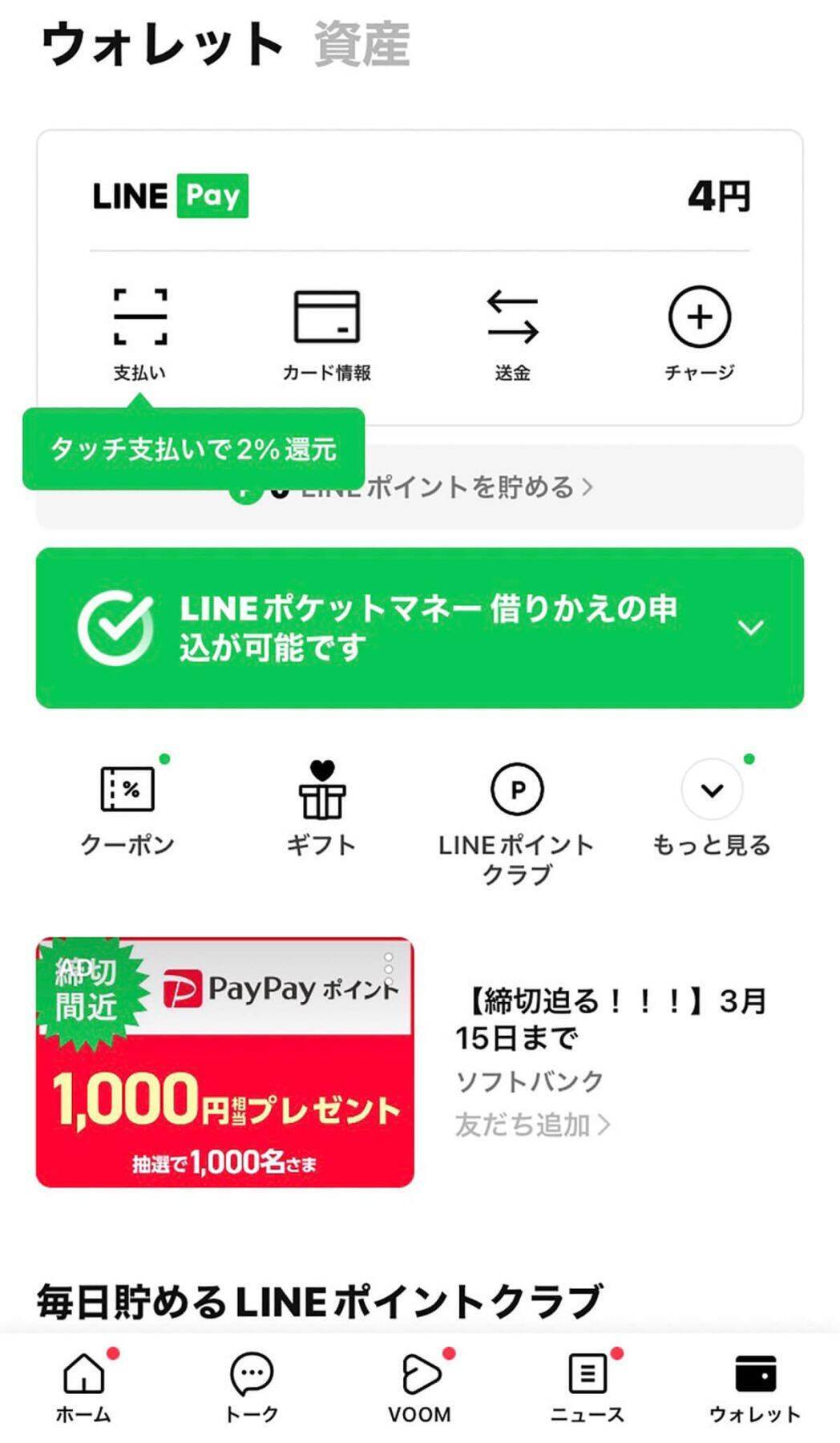Tap the LINE Pay 4円 balance header

420,196
